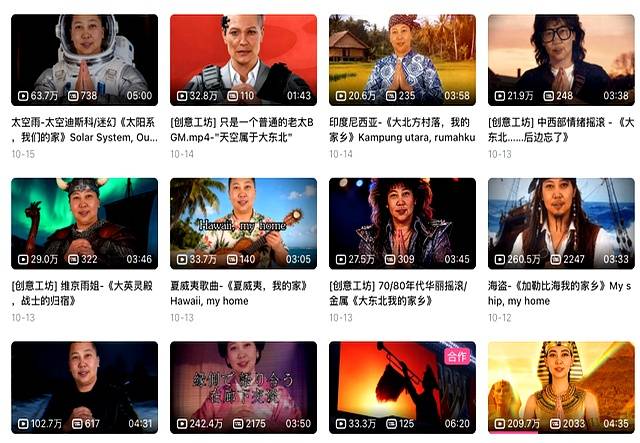This screenshot has height=443, width=640.
Task: Open the 合作 video lasting 06:20
Action: [x=402, y=387]
